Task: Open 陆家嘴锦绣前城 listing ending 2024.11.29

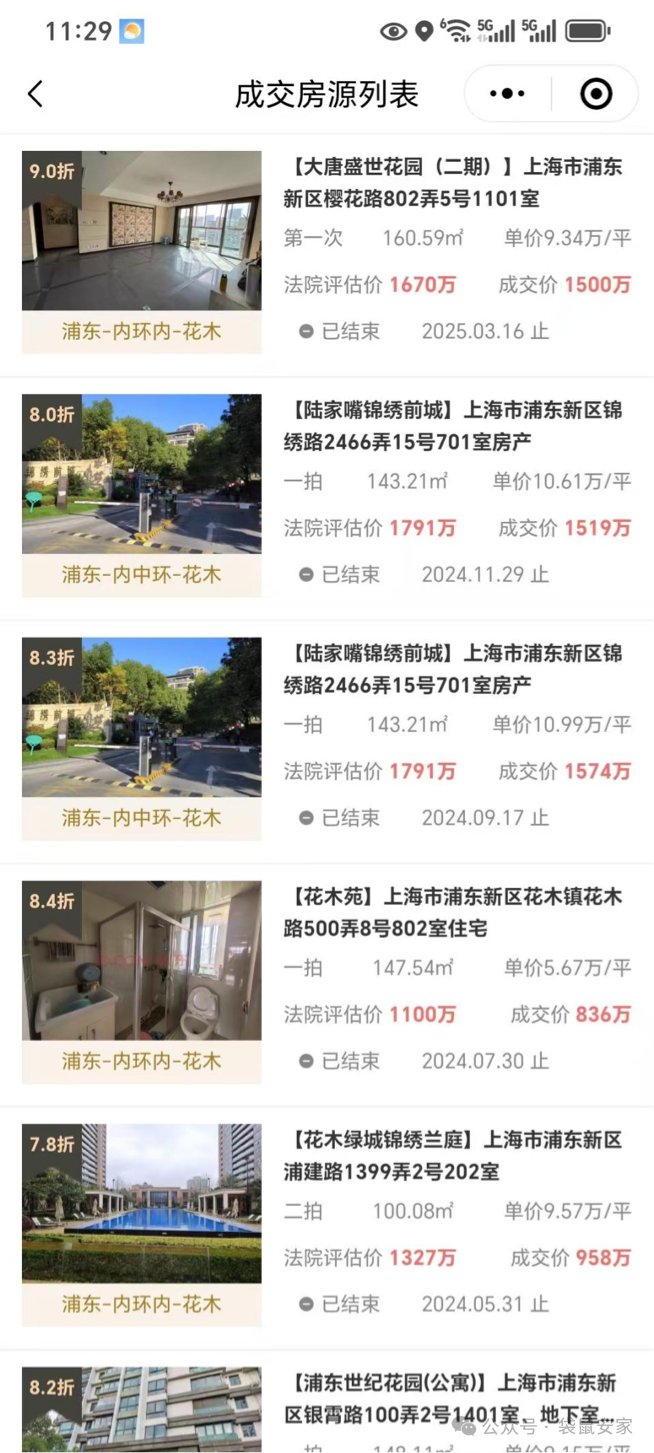Action: (457, 425)
